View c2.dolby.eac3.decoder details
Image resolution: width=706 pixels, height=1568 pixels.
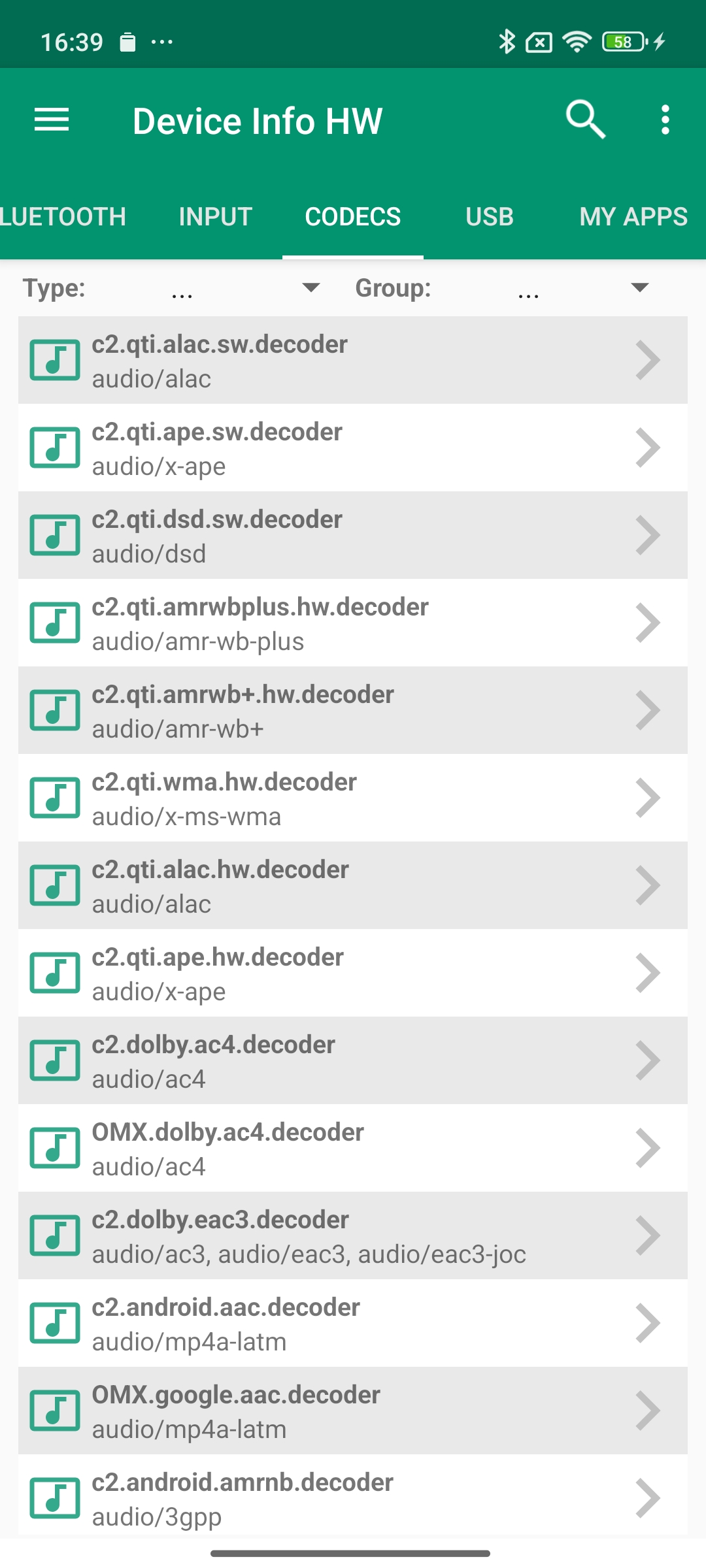tap(353, 1236)
